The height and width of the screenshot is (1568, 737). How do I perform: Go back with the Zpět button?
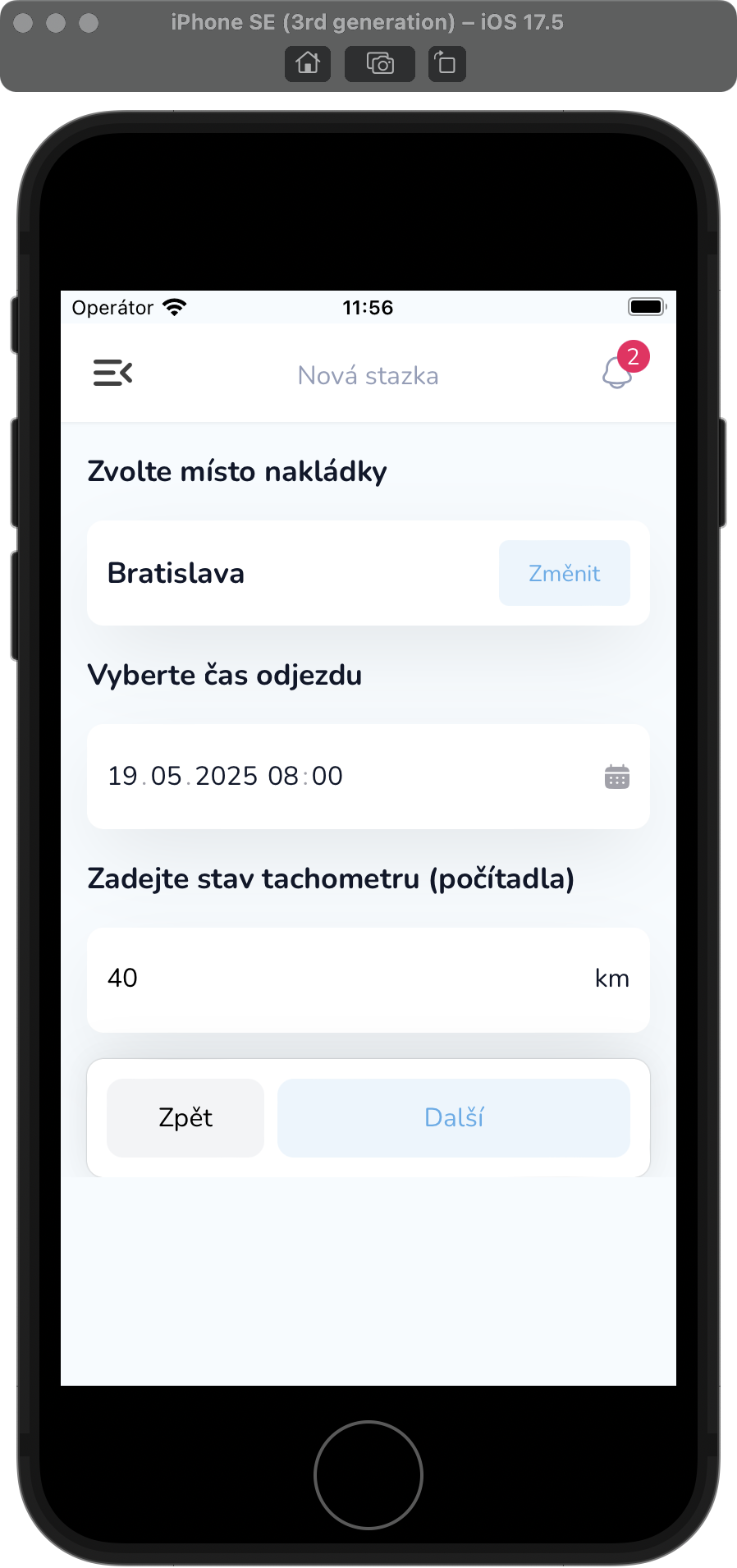[x=185, y=1117]
